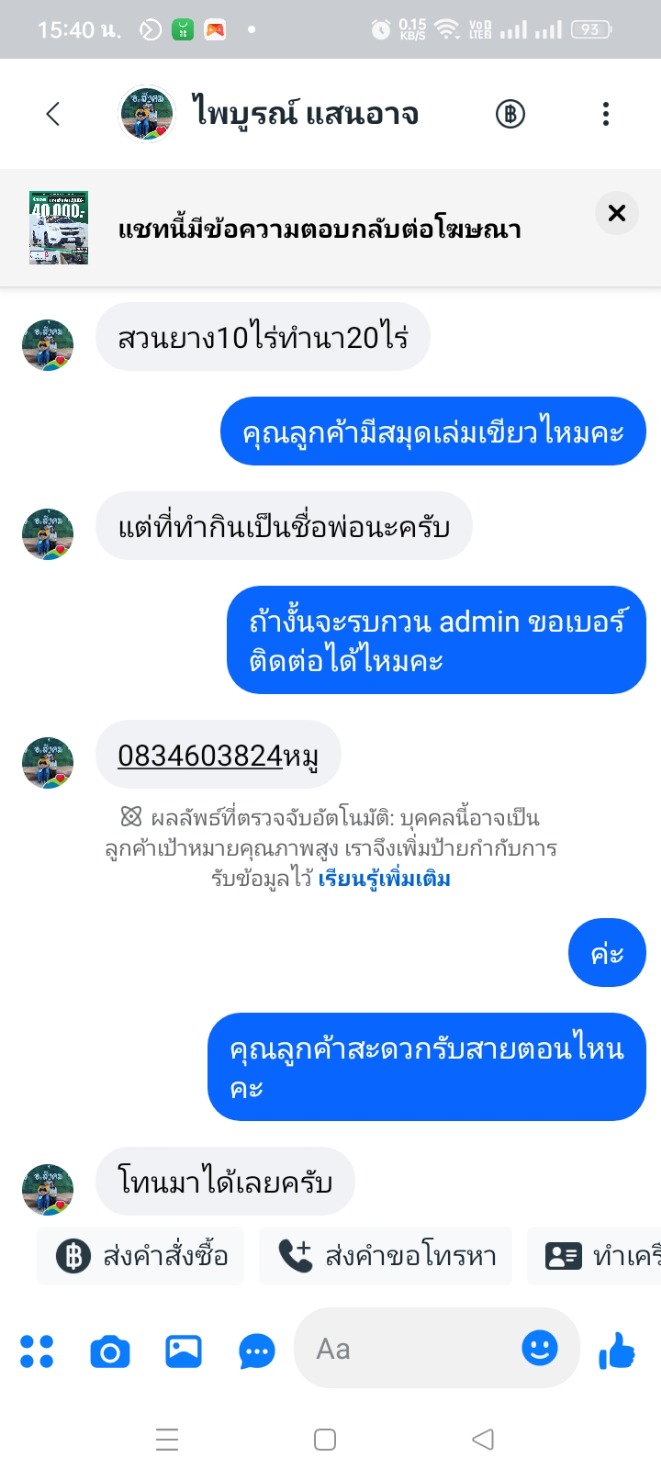
Task: Open the four-dot more actions menu
Action: tap(37, 1351)
